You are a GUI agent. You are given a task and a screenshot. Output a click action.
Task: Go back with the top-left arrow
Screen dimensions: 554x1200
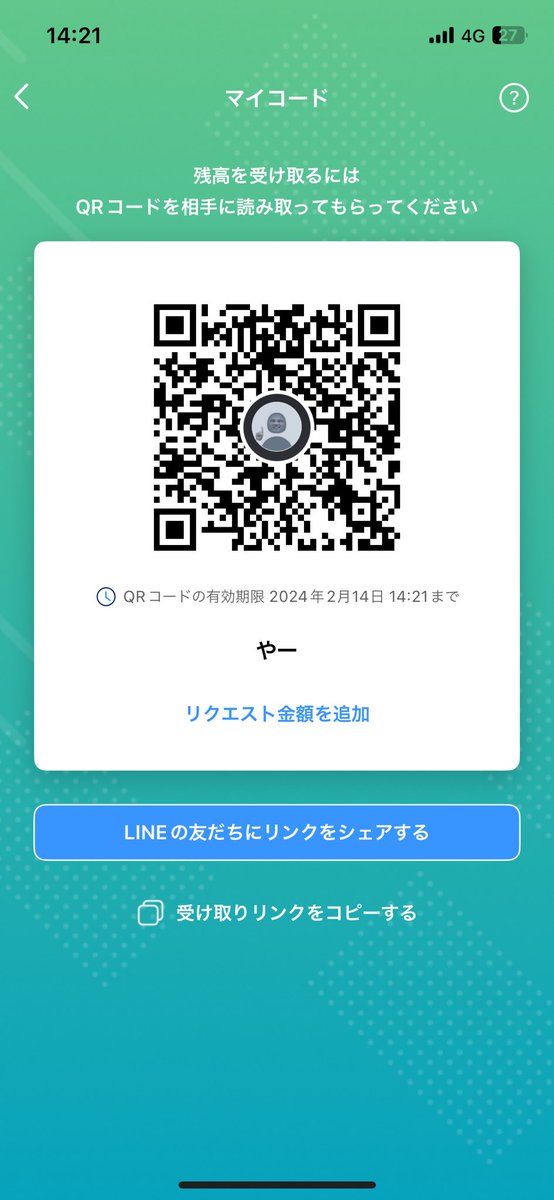pyautogui.click(x=22, y=97)
